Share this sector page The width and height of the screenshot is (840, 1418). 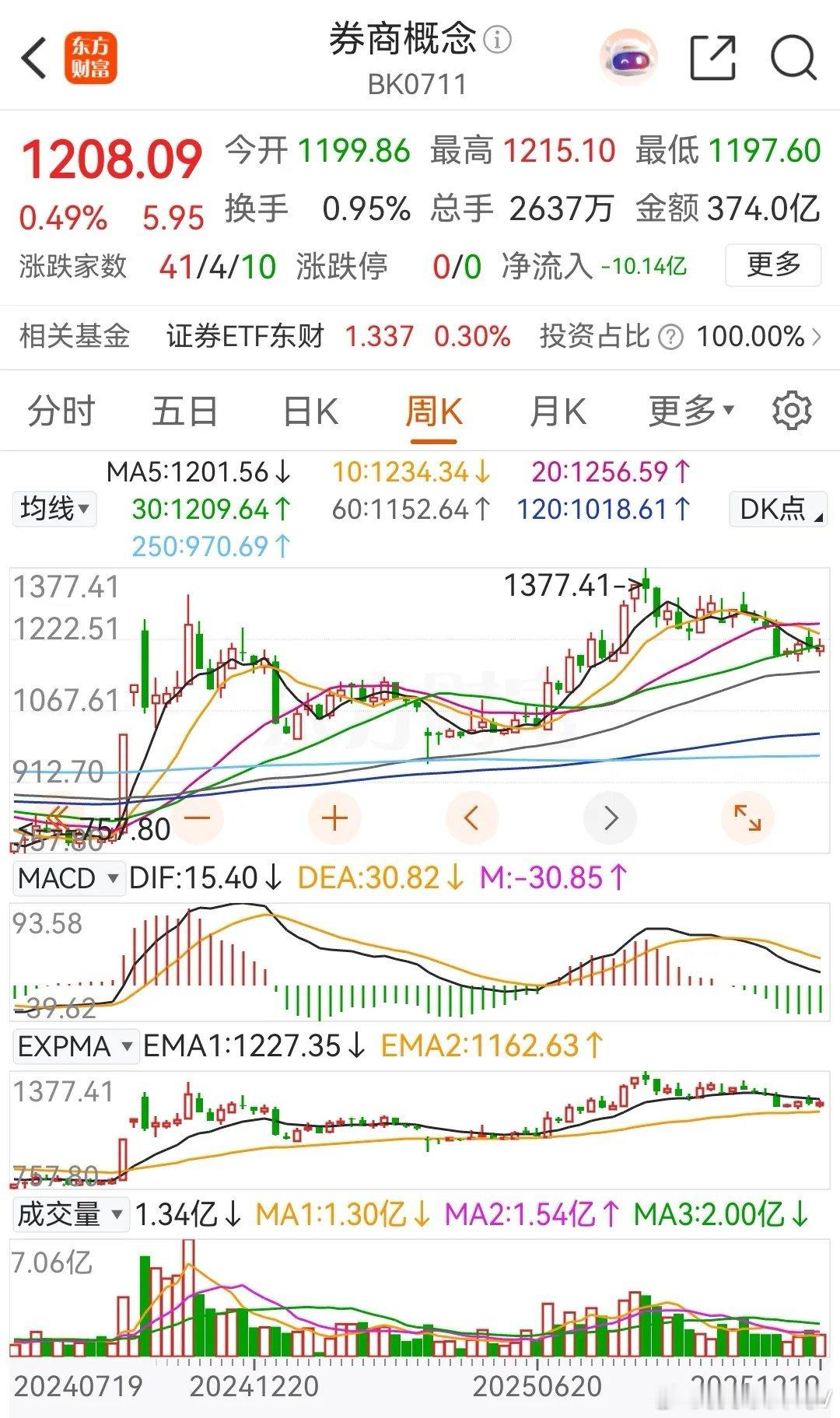click(x=712, y=58)
